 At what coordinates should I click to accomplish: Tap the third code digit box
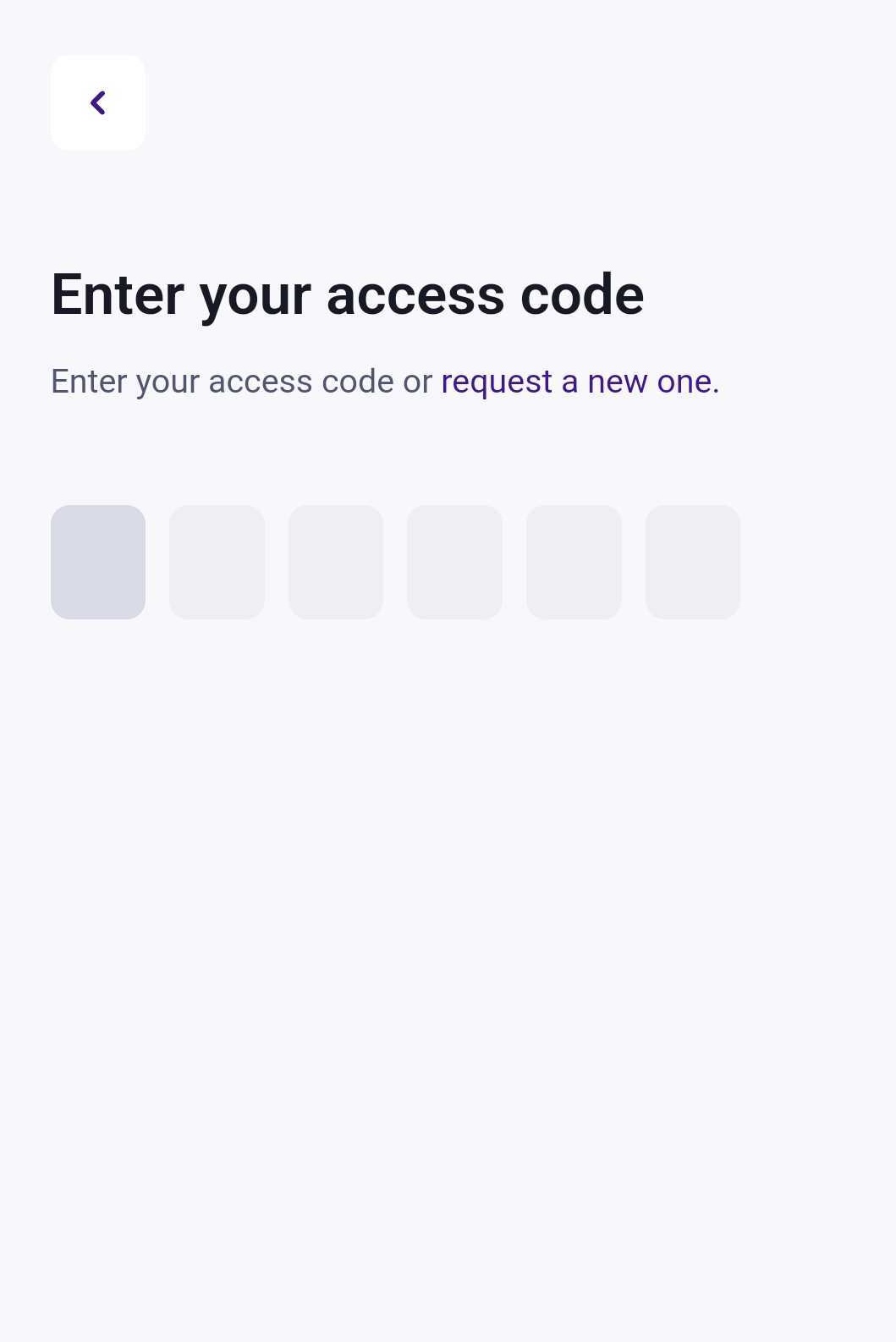(x=336, y=562)
